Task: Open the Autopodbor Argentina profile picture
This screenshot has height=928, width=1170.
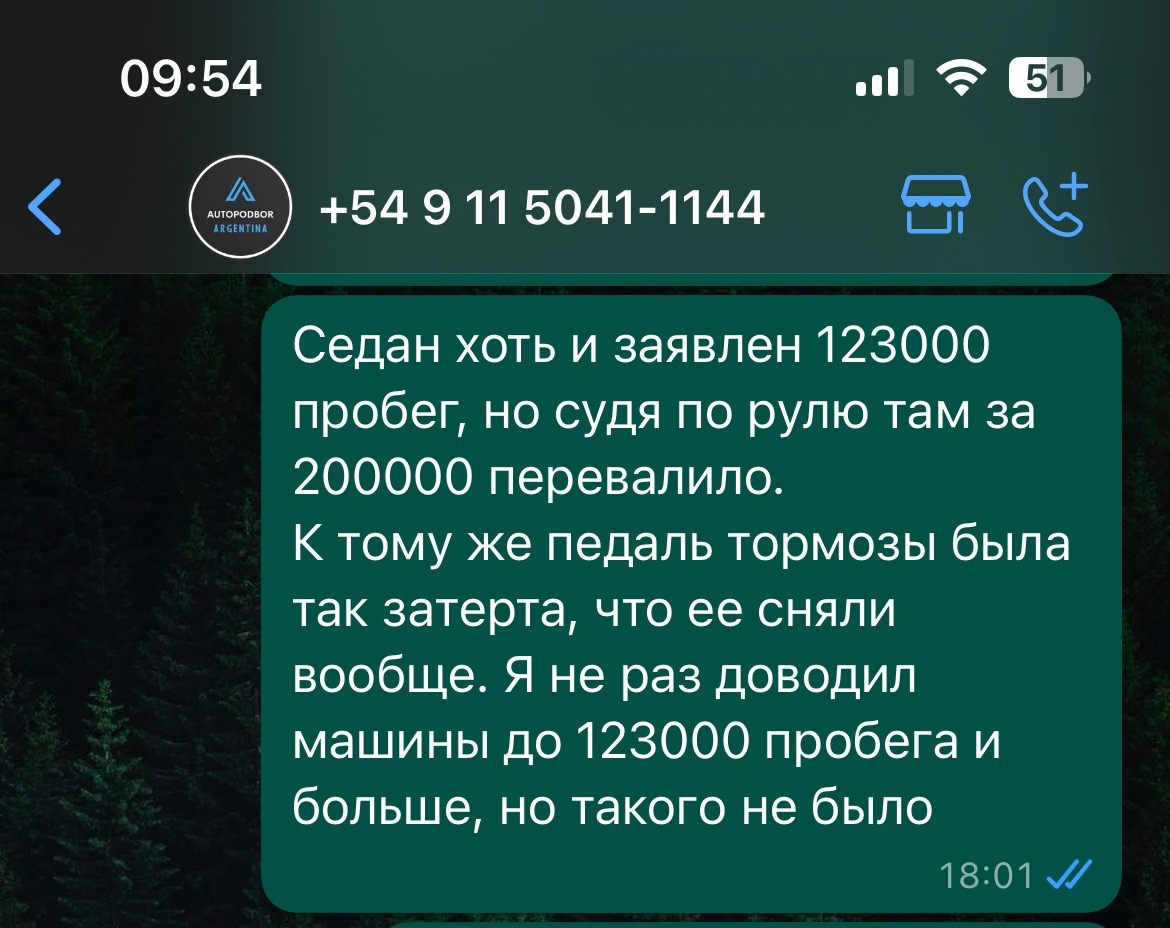Action: click(240, 207)
